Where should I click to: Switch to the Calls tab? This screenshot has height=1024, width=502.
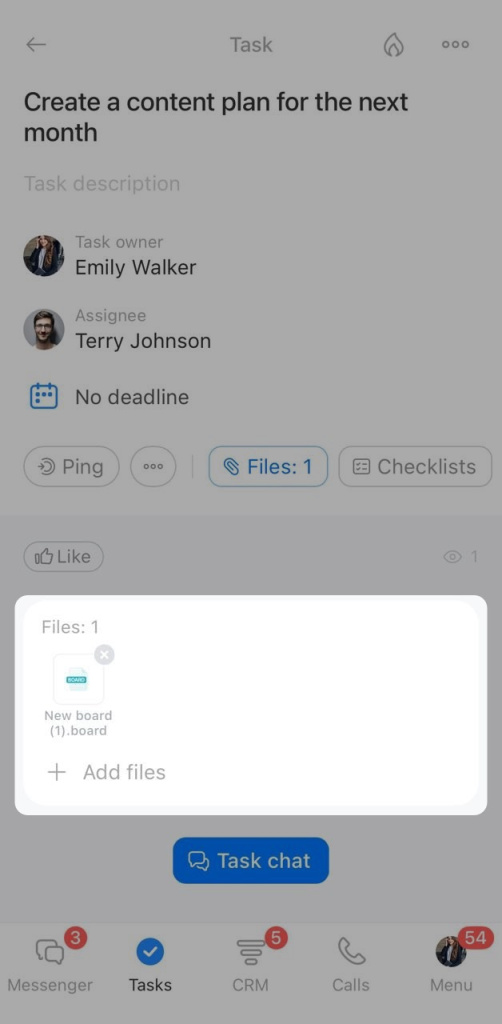(351, 963)
